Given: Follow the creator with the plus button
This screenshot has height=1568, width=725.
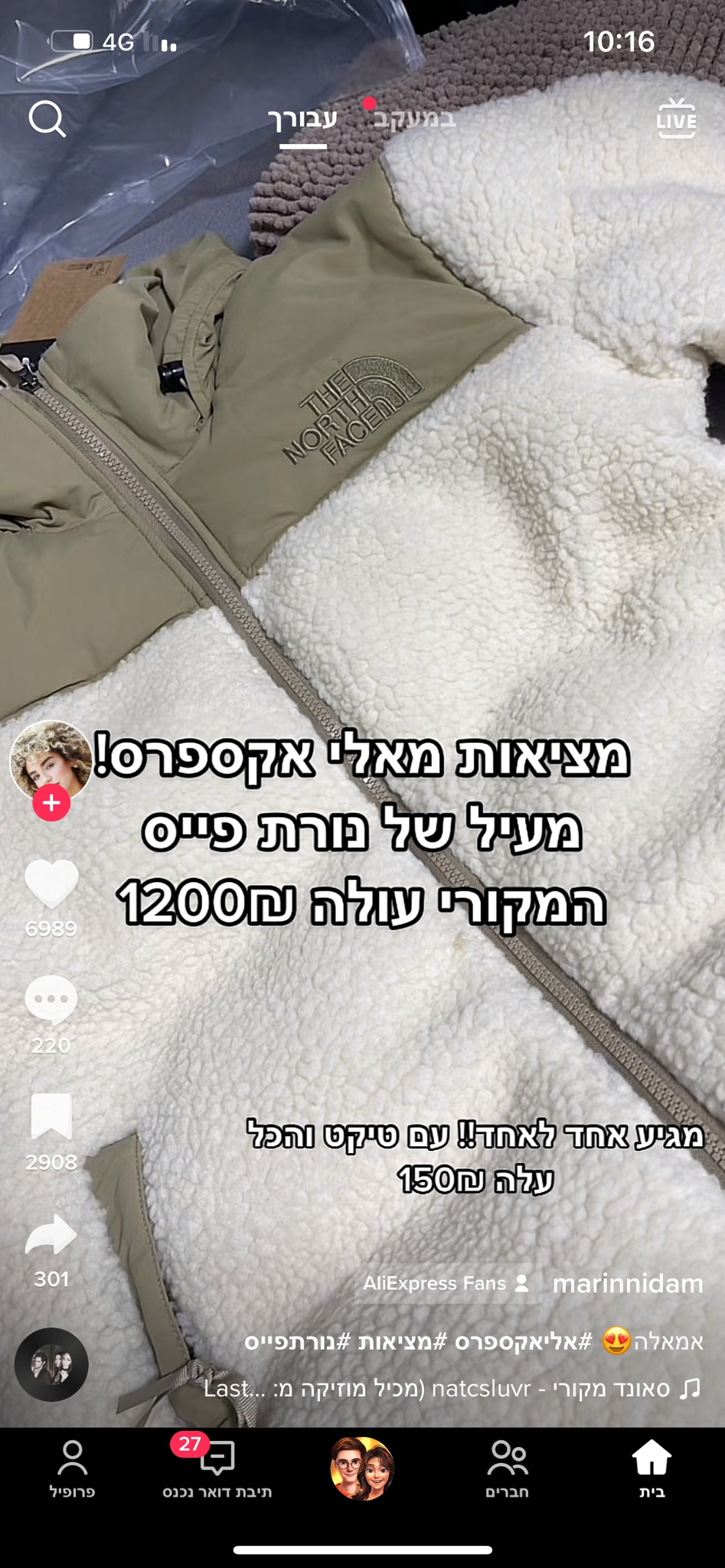Looking at the screenshot, I should [x=51, y=803].
